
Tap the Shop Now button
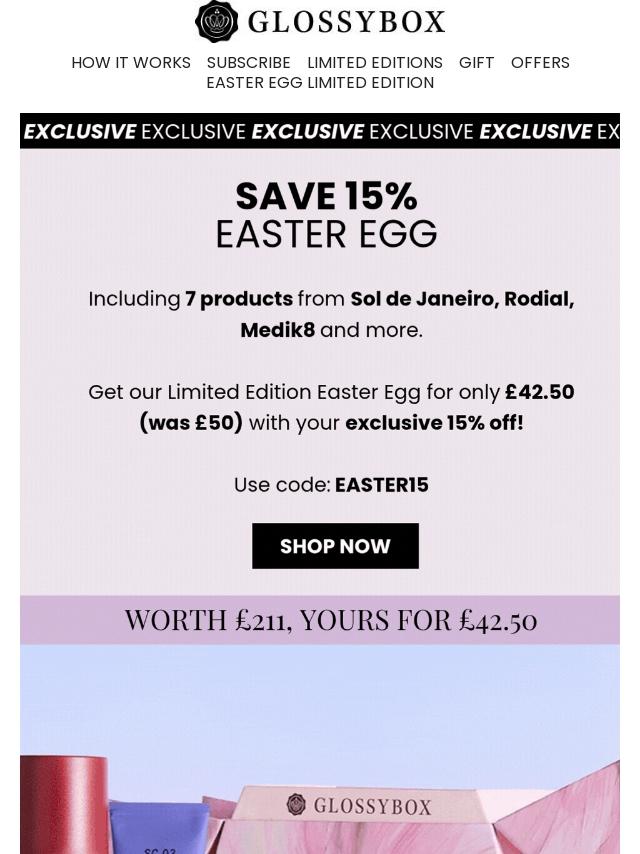point(335,546)
